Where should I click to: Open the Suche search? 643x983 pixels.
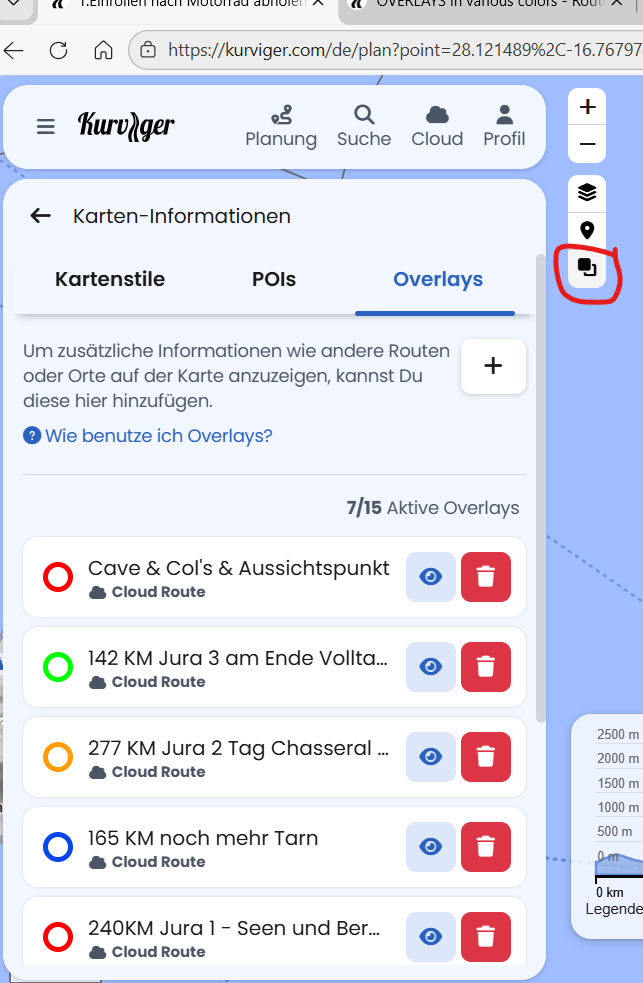click(x=364, y=126)
